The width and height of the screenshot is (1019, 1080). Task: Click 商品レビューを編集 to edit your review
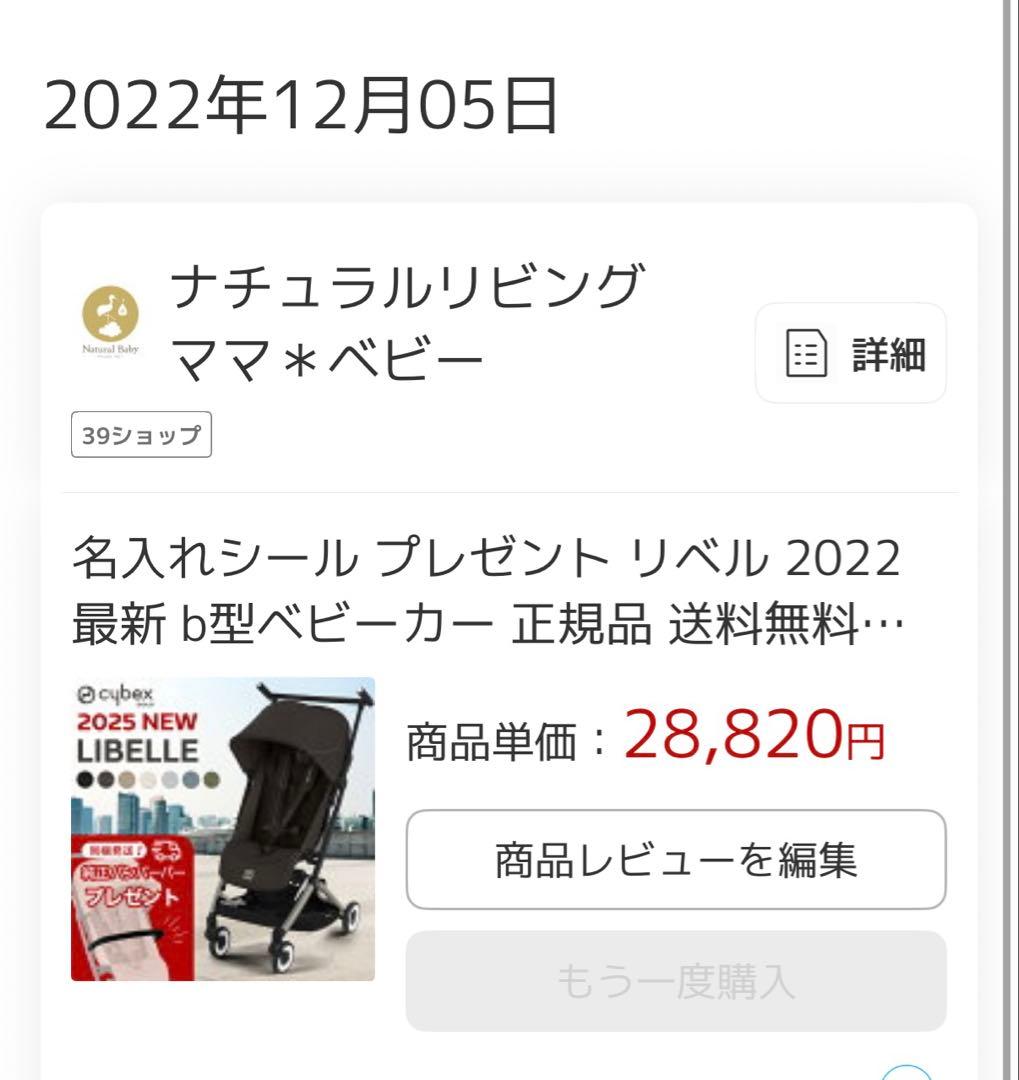click(675, 860)
